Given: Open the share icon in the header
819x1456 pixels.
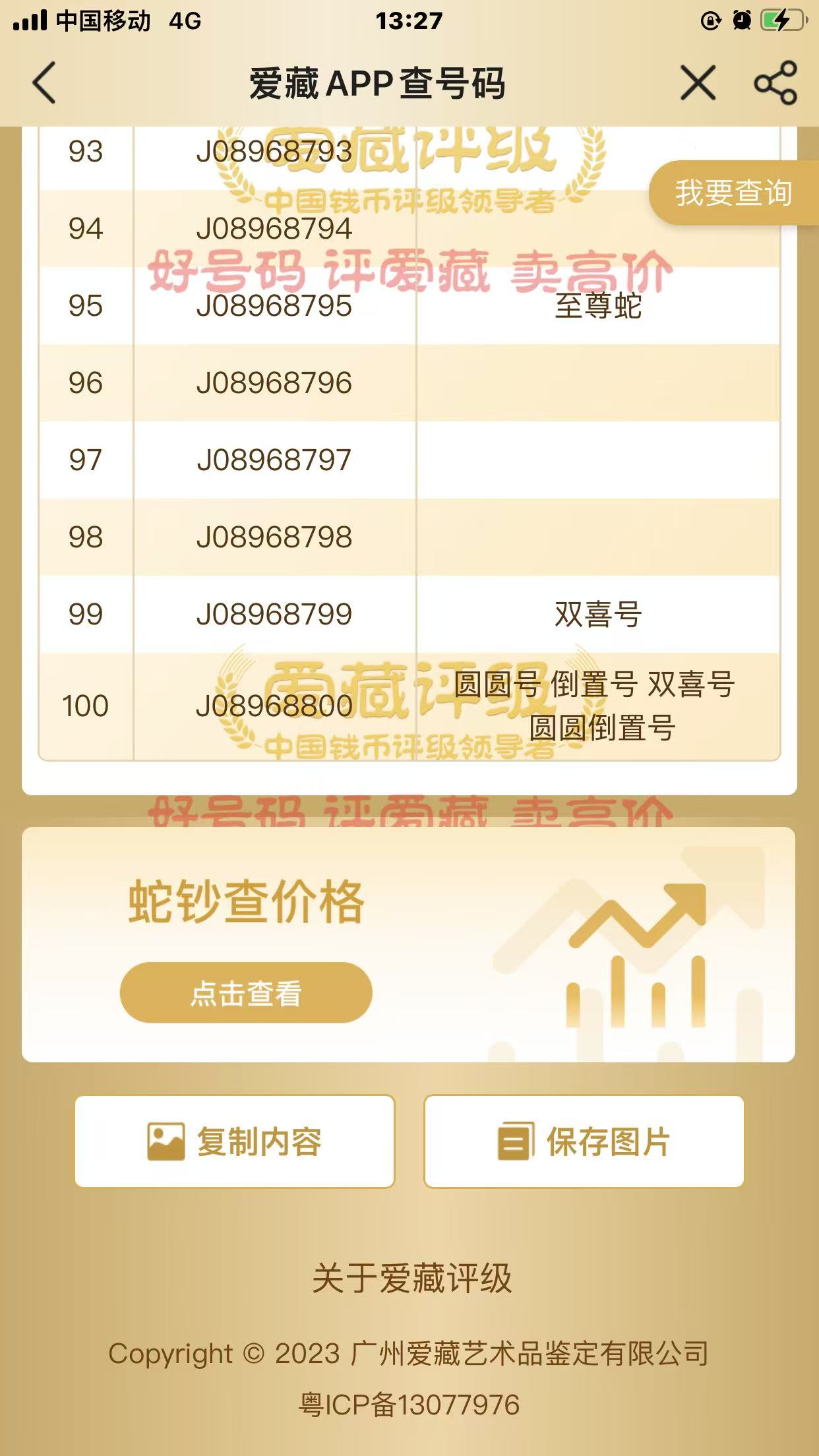Looking at the screenshot, I should pos(775,83).
